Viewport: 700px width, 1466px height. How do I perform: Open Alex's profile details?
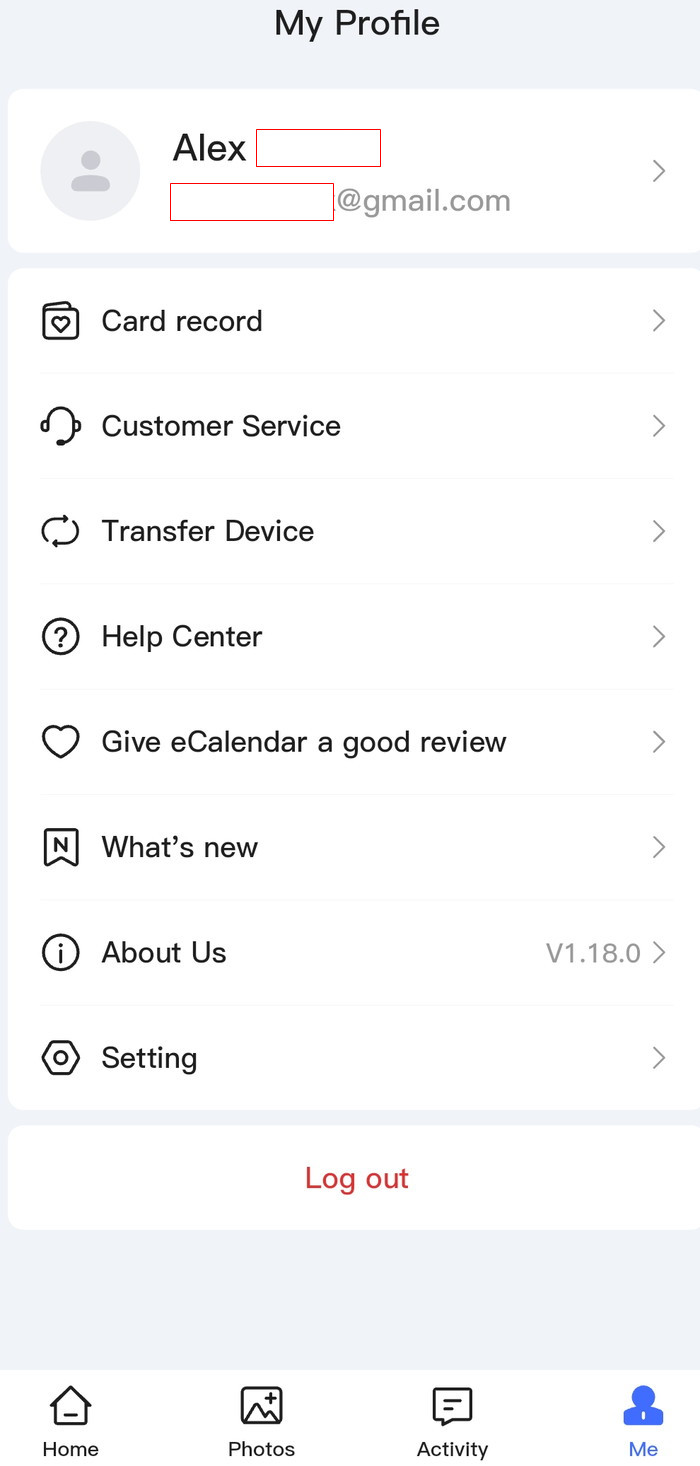click(355, 171)
